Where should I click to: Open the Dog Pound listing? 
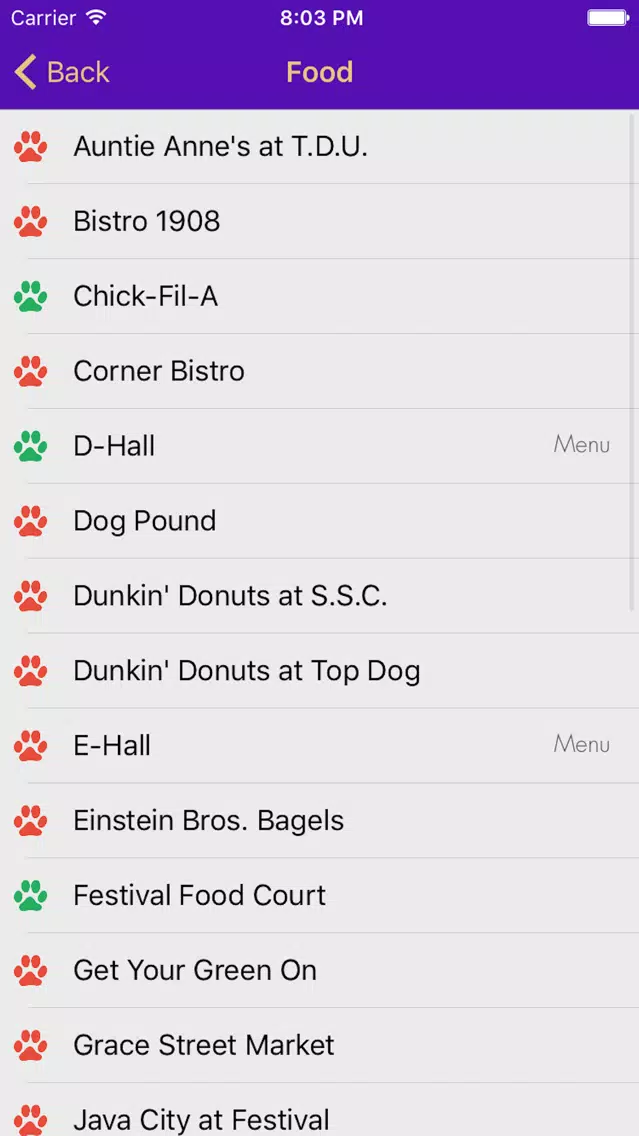[320, 521]
